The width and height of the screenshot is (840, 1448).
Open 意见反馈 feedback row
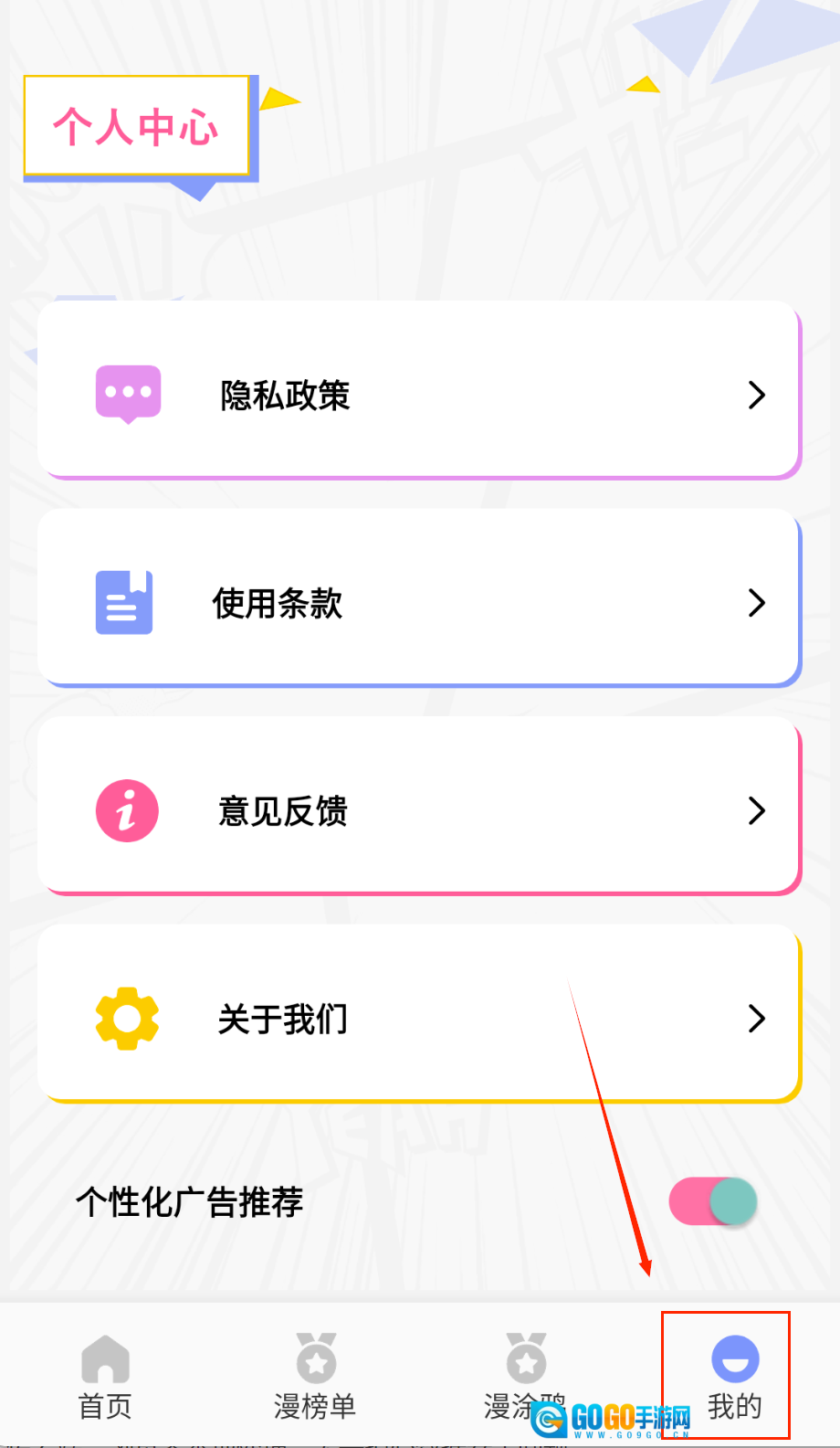click(419, 810)
